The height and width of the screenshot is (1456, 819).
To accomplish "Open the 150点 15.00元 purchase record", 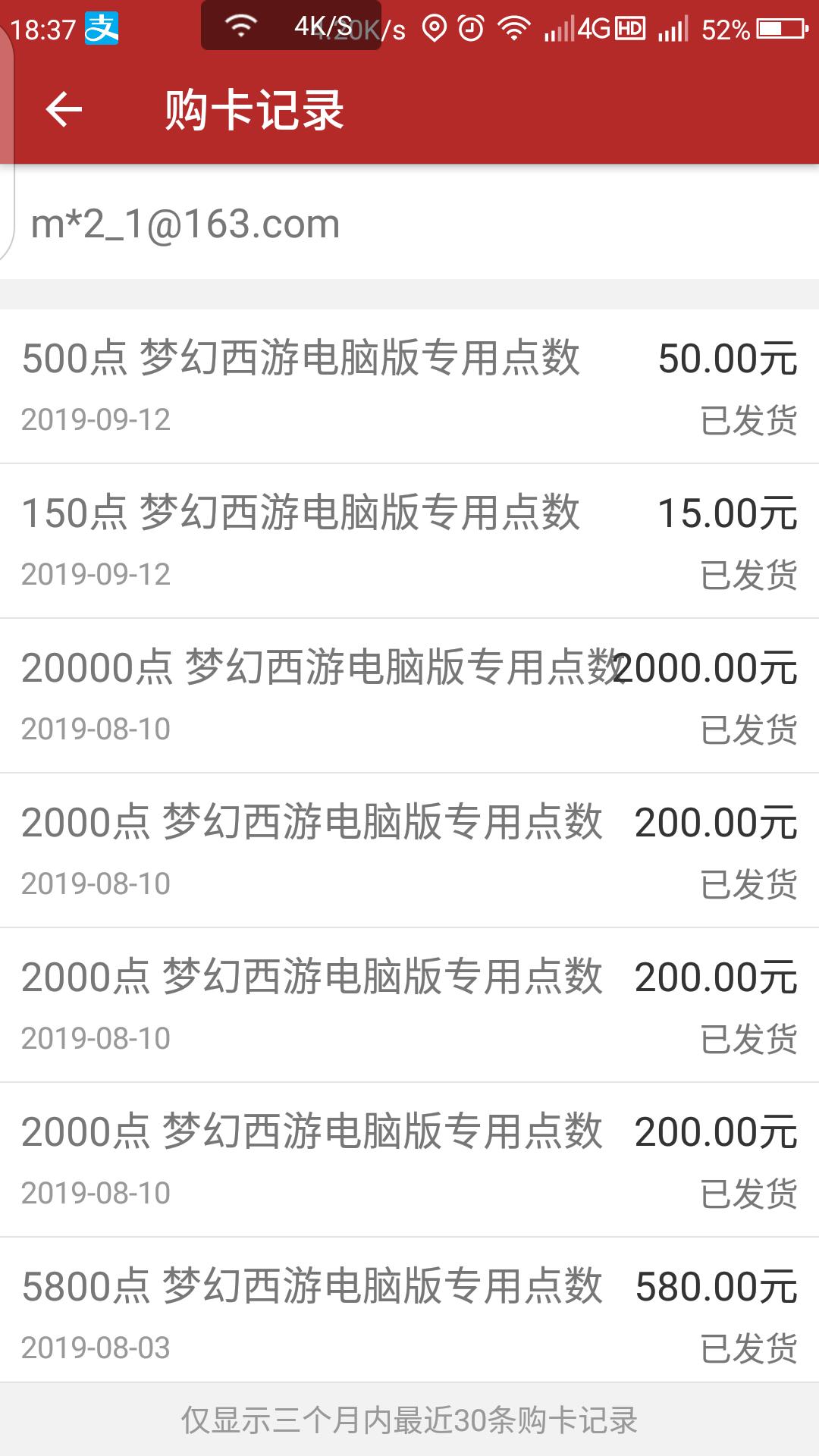I will tap(409, 541).
